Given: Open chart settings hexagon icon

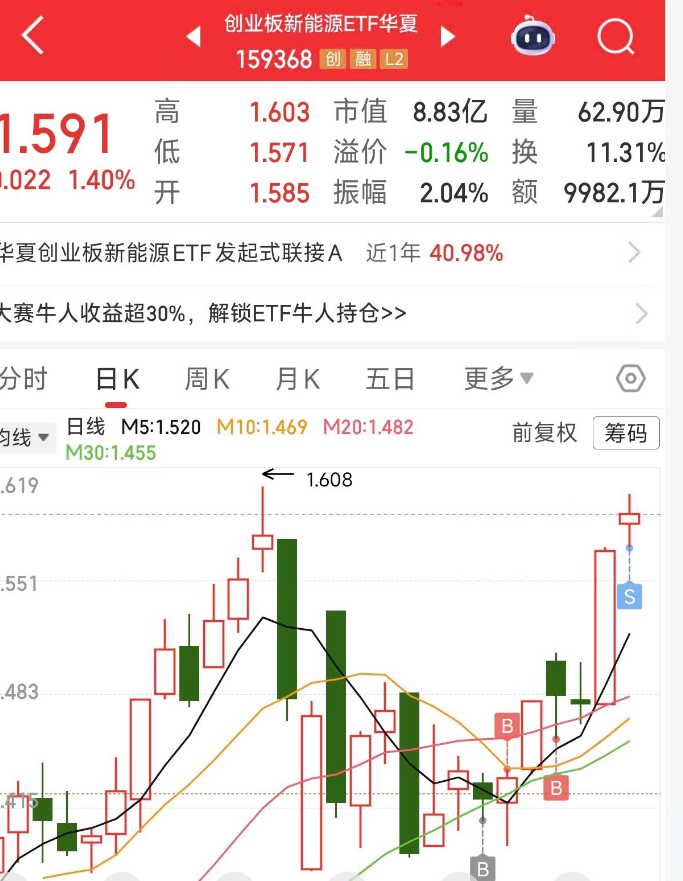Looking at the screenshot, I should 630,379.
